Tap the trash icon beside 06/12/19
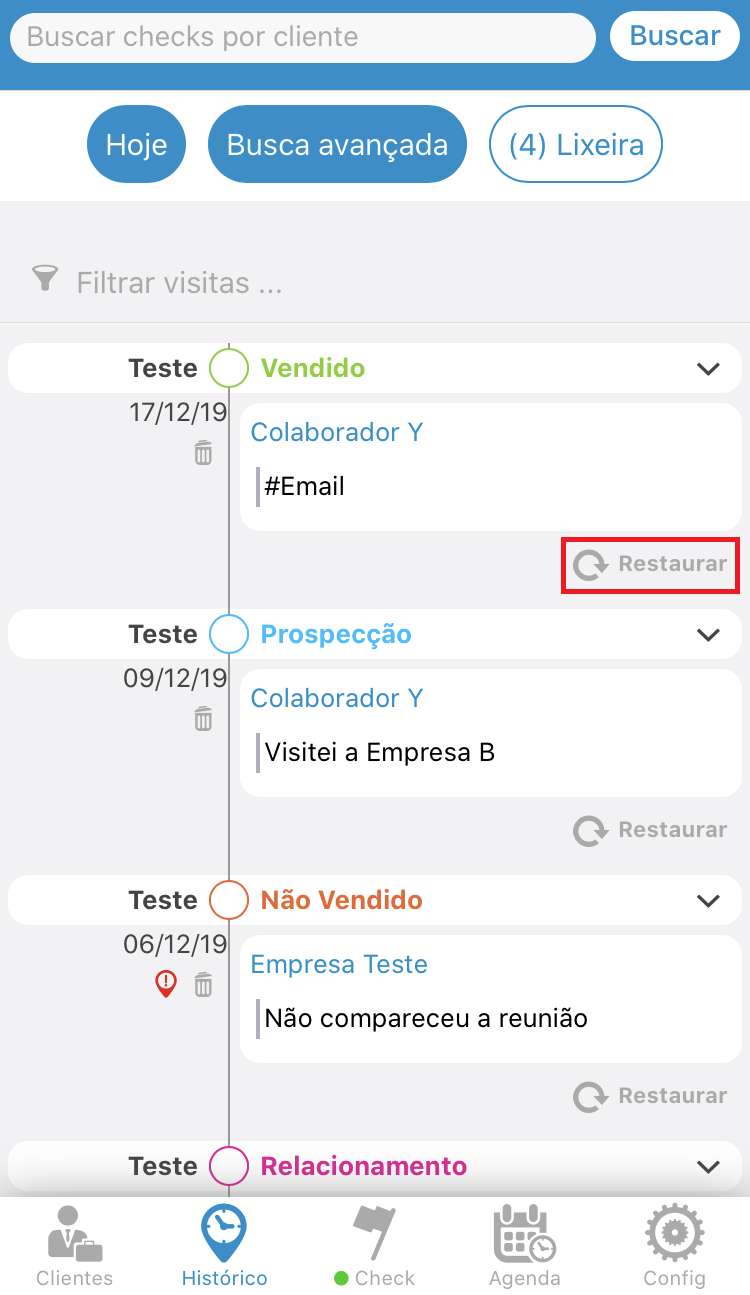 (x=203, y=985)
